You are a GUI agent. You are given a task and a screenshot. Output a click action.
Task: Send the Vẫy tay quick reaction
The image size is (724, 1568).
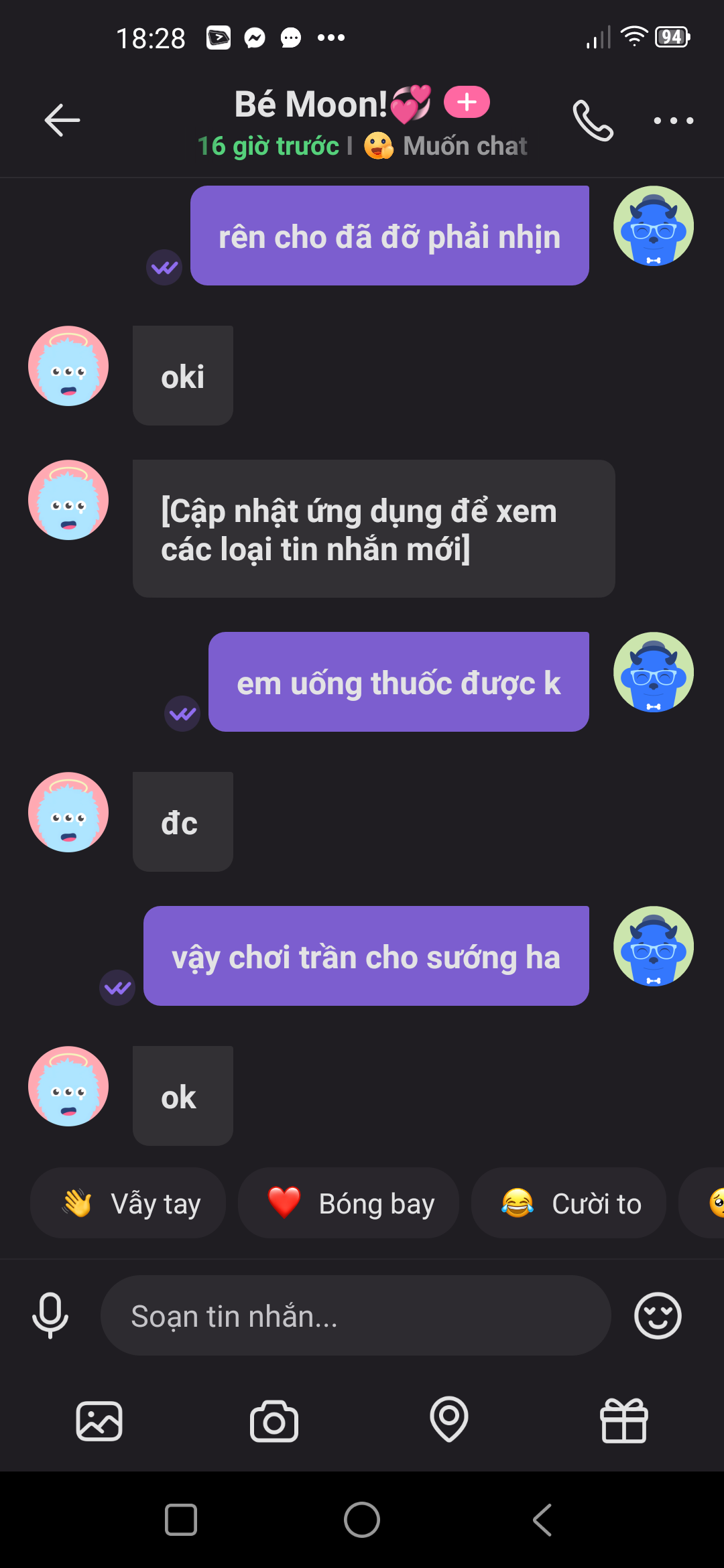tap(129, 1203)
